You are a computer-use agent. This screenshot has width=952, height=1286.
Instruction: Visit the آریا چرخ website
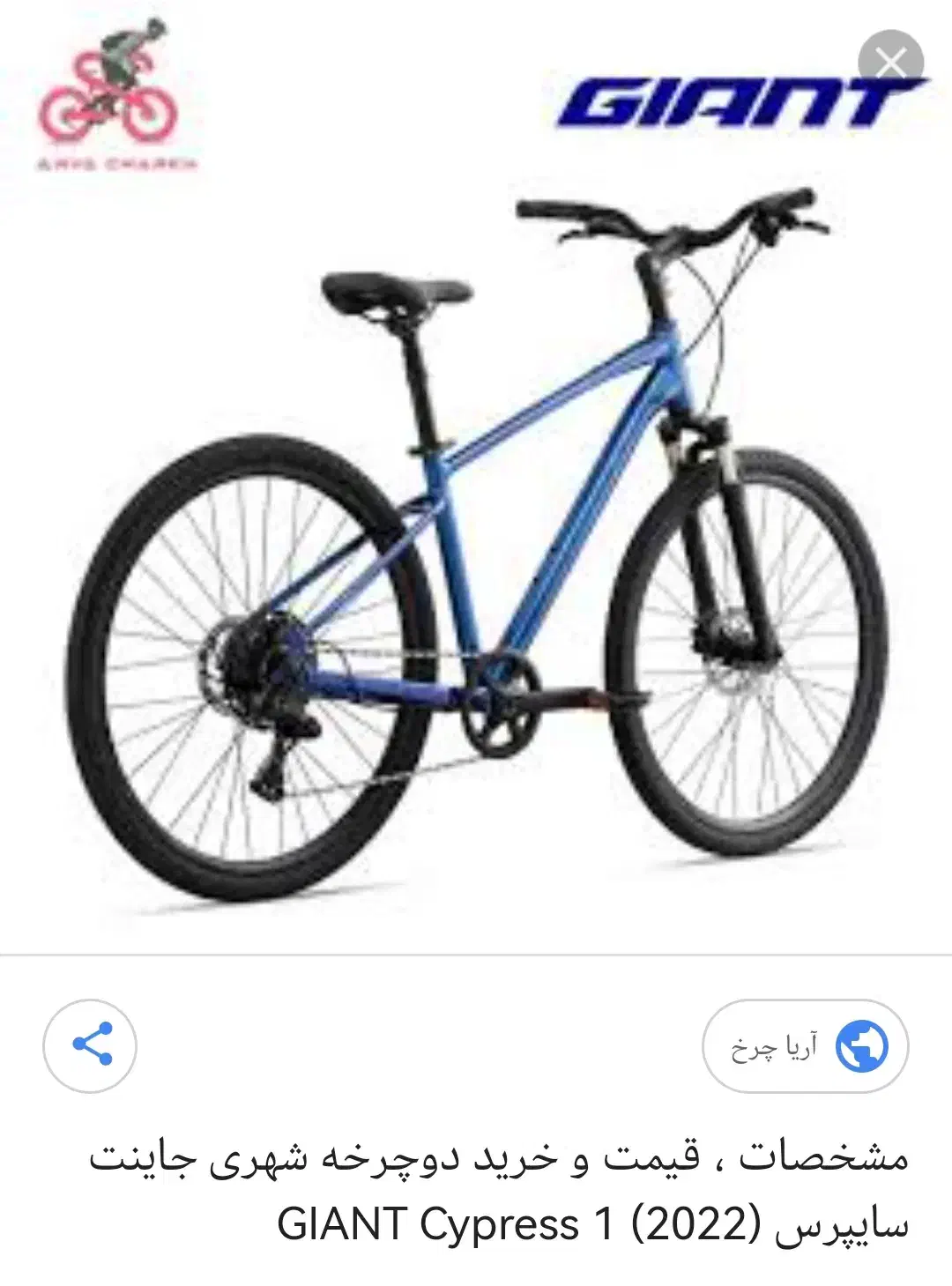[x=805, y=1046]
